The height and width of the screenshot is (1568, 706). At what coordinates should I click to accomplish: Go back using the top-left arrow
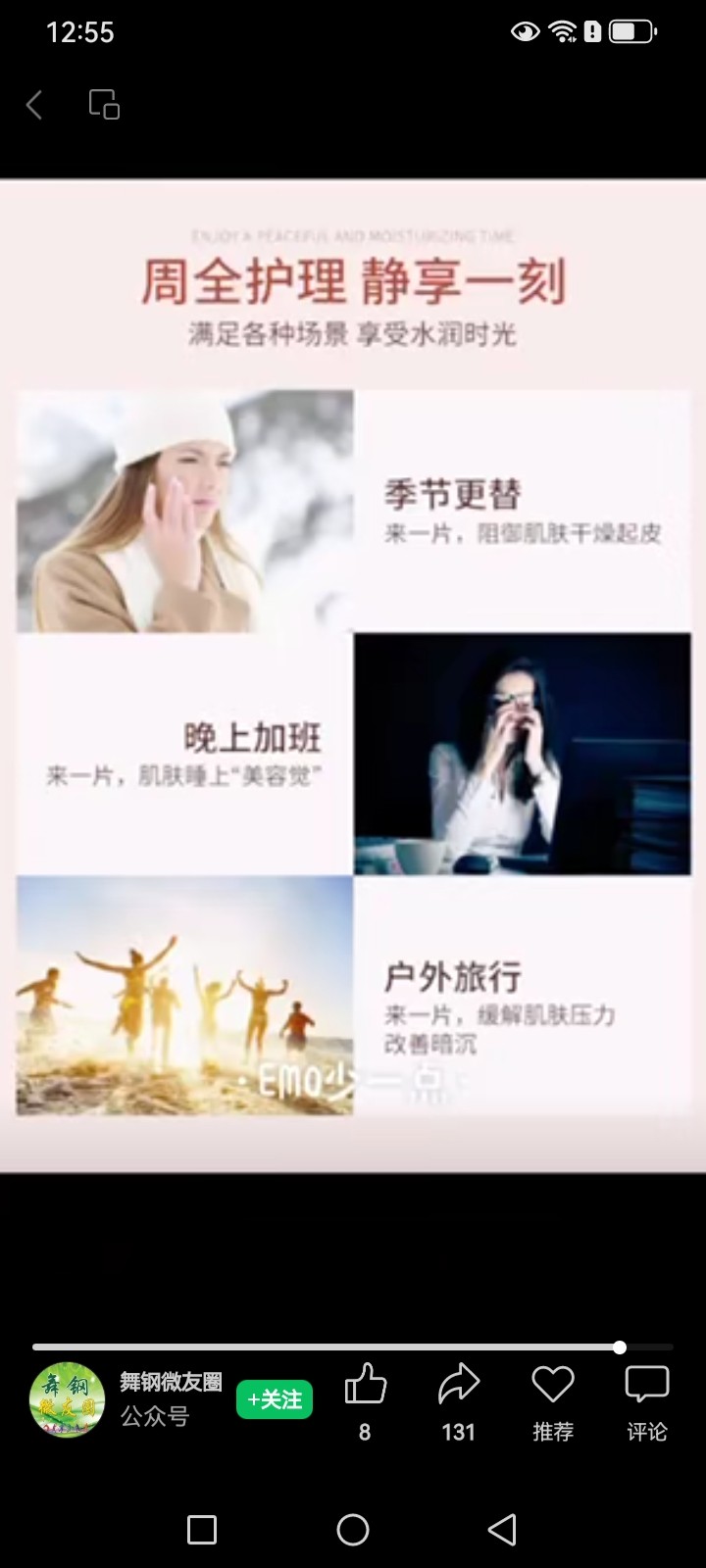(x=35, y=105)
